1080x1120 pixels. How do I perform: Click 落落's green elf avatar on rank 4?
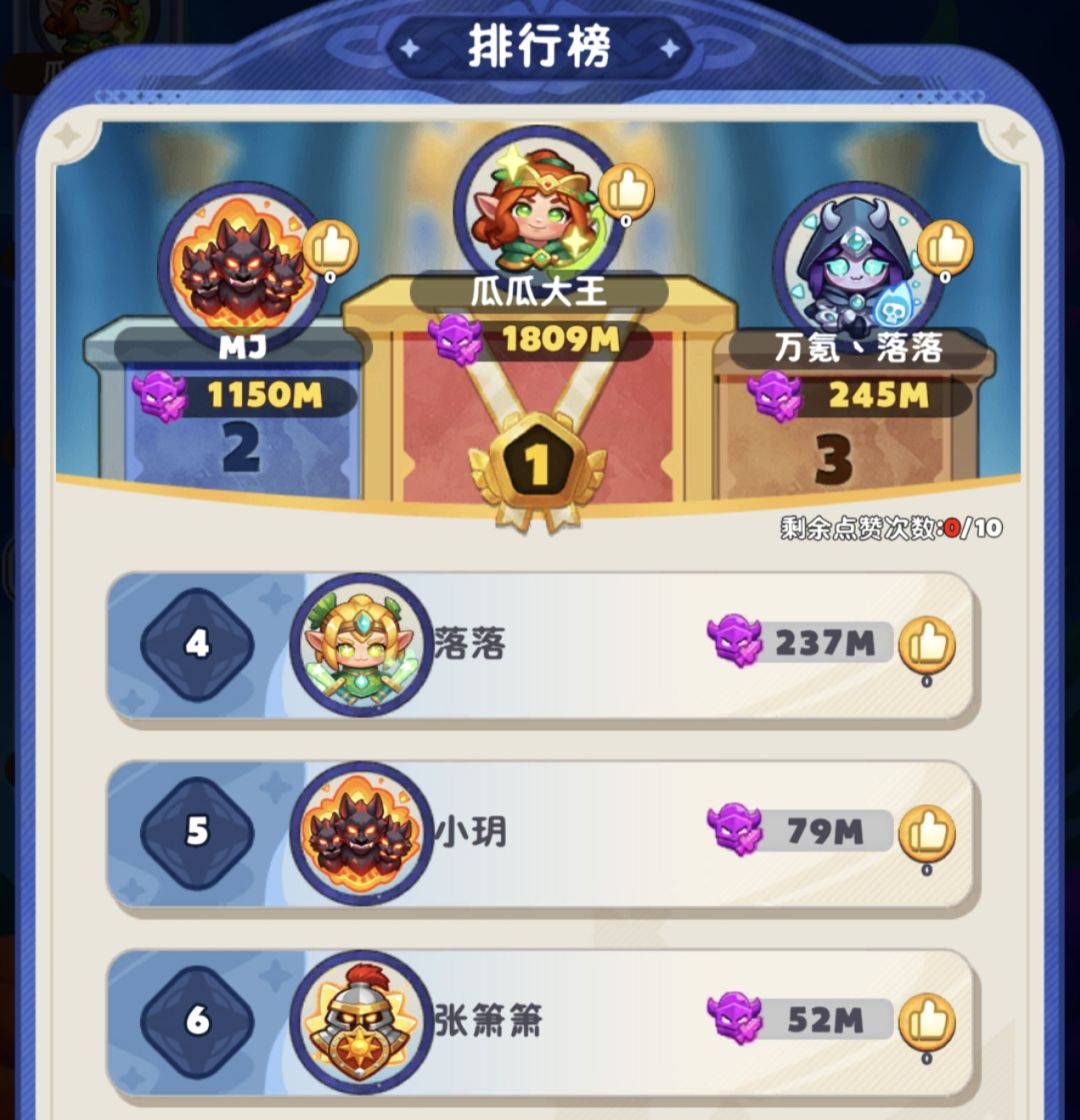(362, 645)
